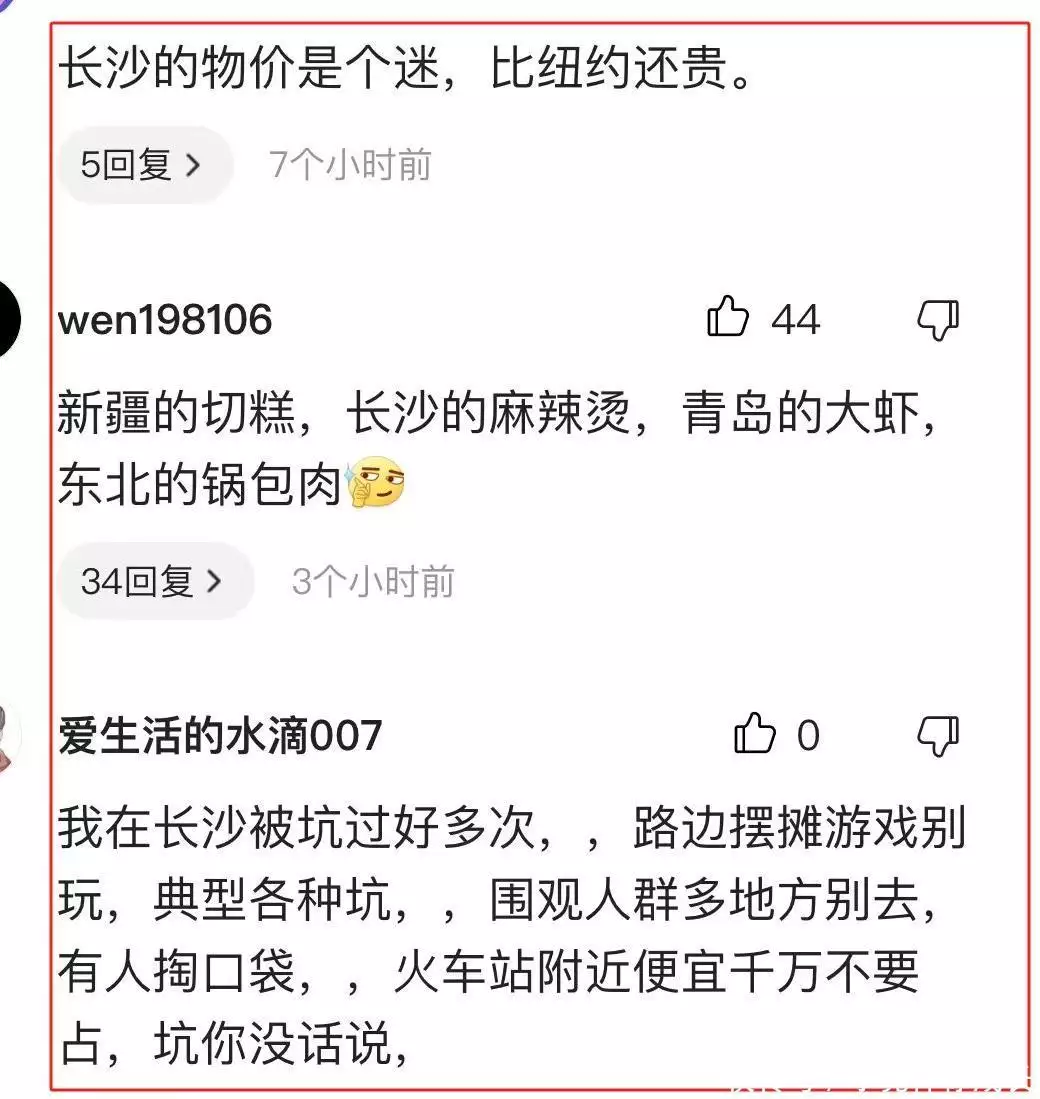Like the comment by 爱生活的水滴007
This screenshot has height=1099, width=1040.
(x=755, y=735)
